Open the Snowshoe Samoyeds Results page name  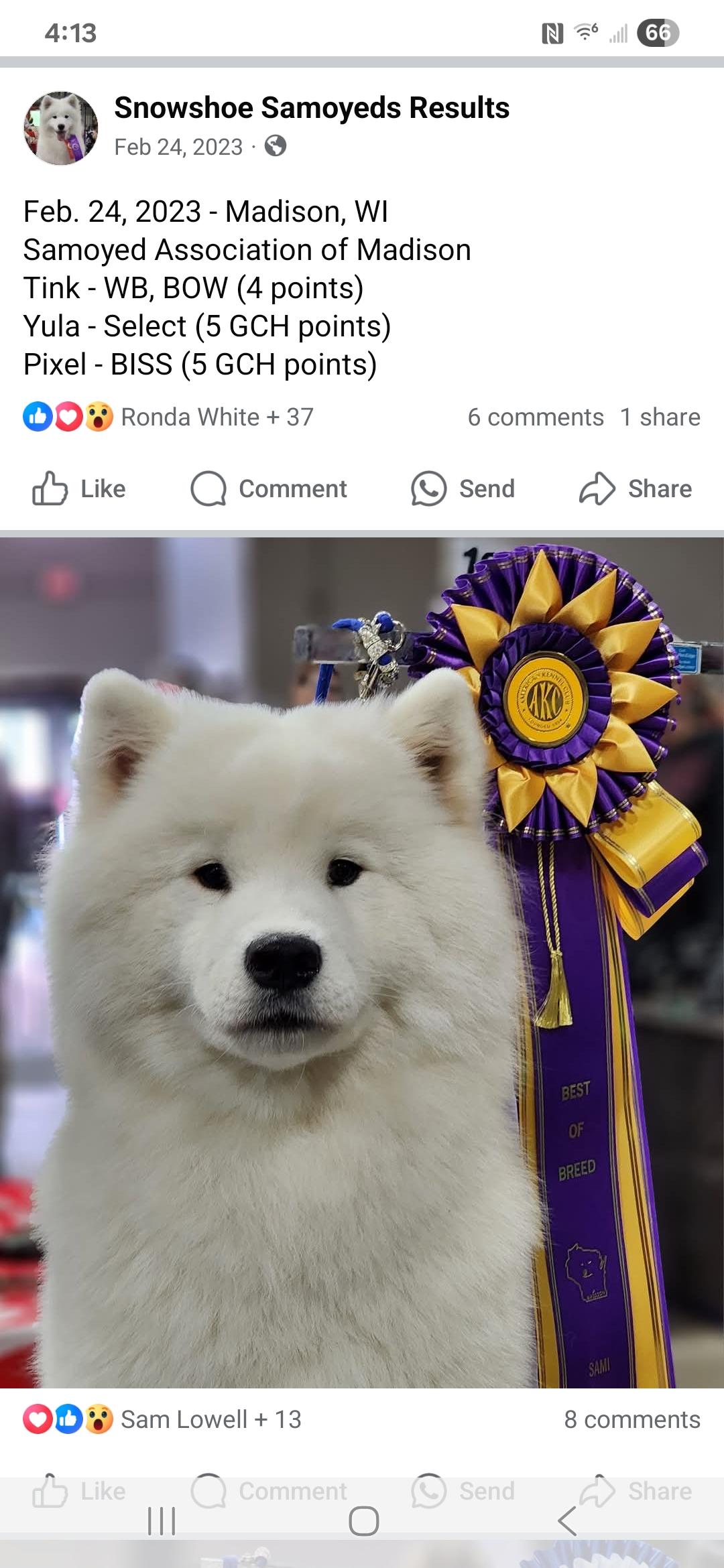click(312, 108)
